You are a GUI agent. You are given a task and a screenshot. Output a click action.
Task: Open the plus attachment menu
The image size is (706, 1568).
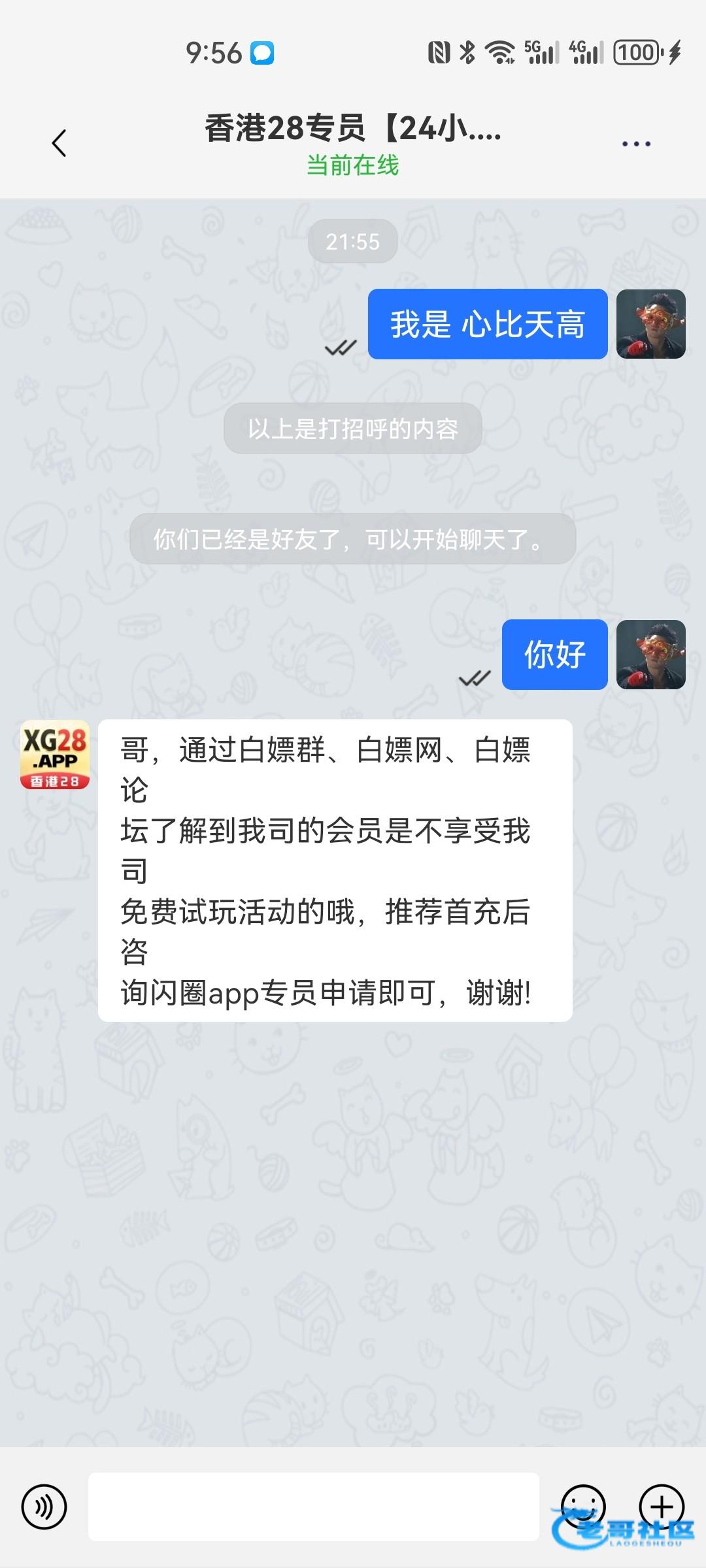662,1507
